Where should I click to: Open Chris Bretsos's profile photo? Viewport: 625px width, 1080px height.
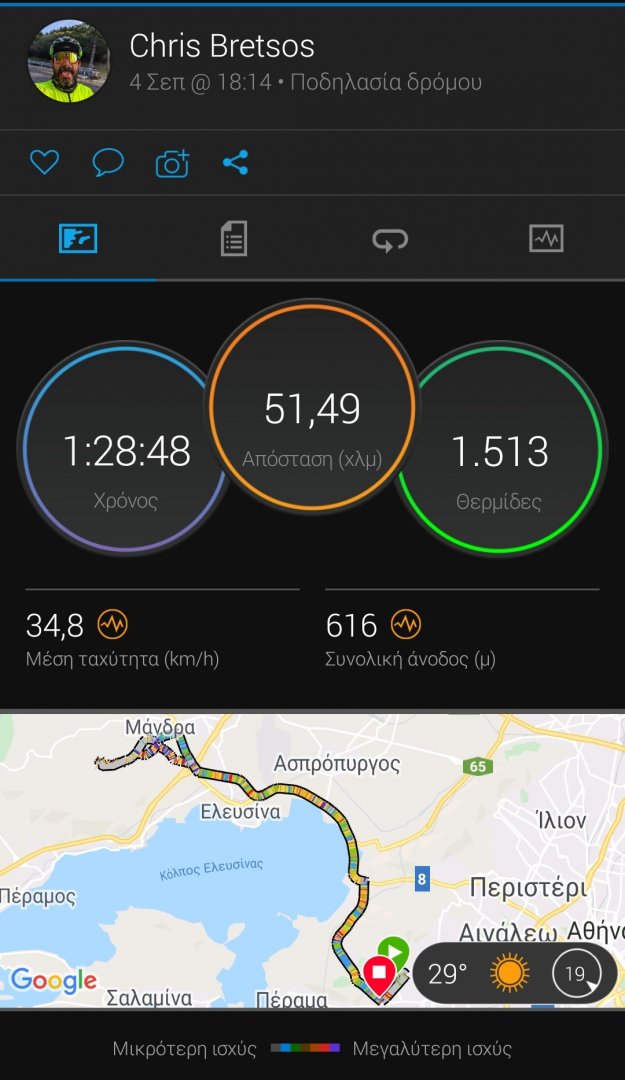(x=68, y=62)
